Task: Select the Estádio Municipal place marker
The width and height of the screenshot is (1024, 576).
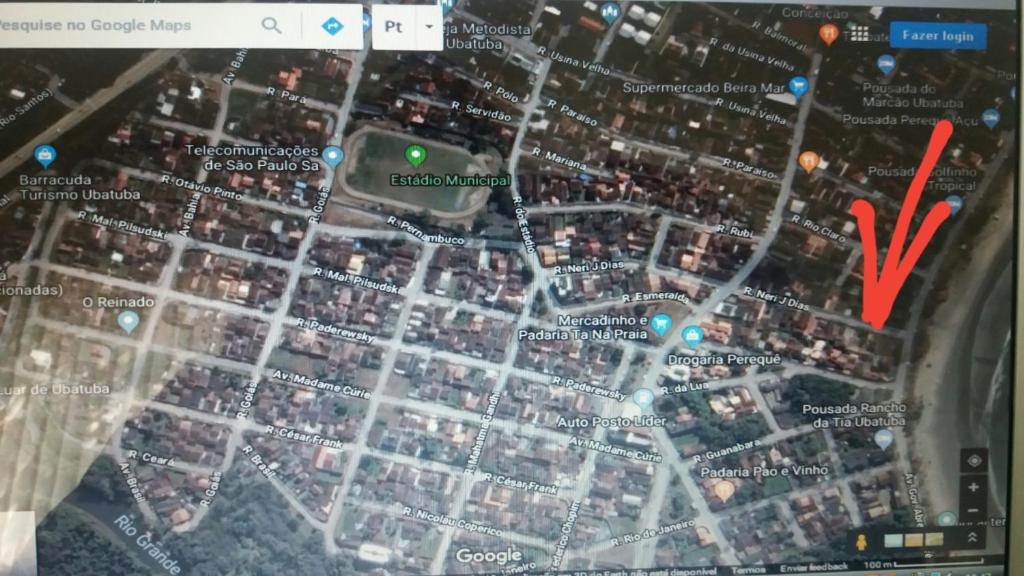Action: tap(415, 155)
